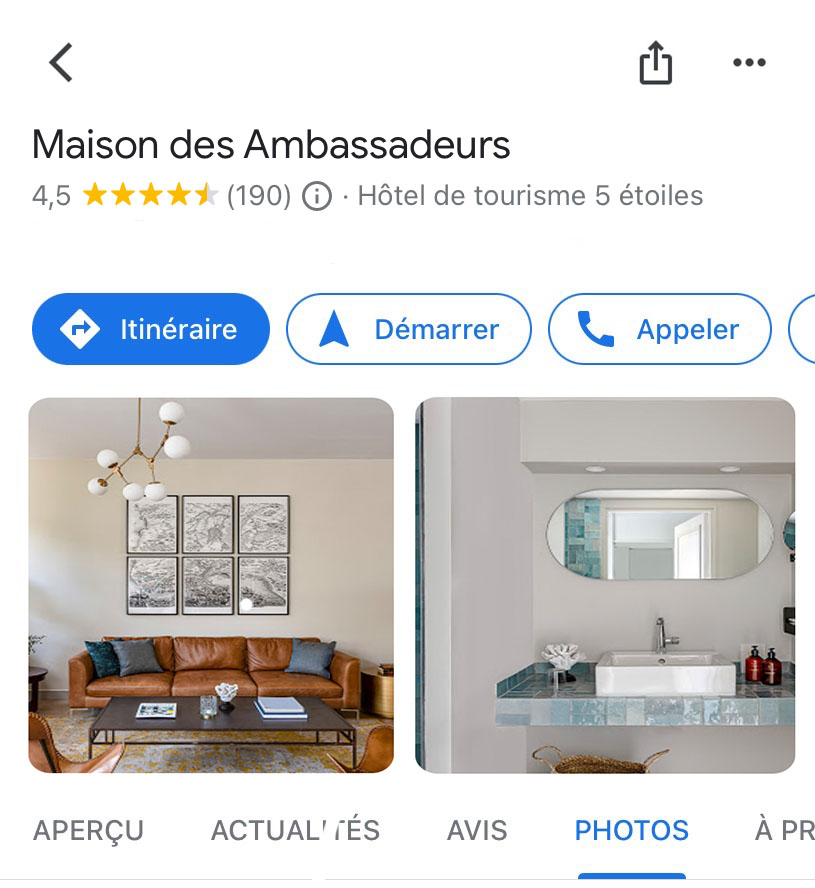Call the hotel via Appeler

pyautogui.click(x=660, y=329)
